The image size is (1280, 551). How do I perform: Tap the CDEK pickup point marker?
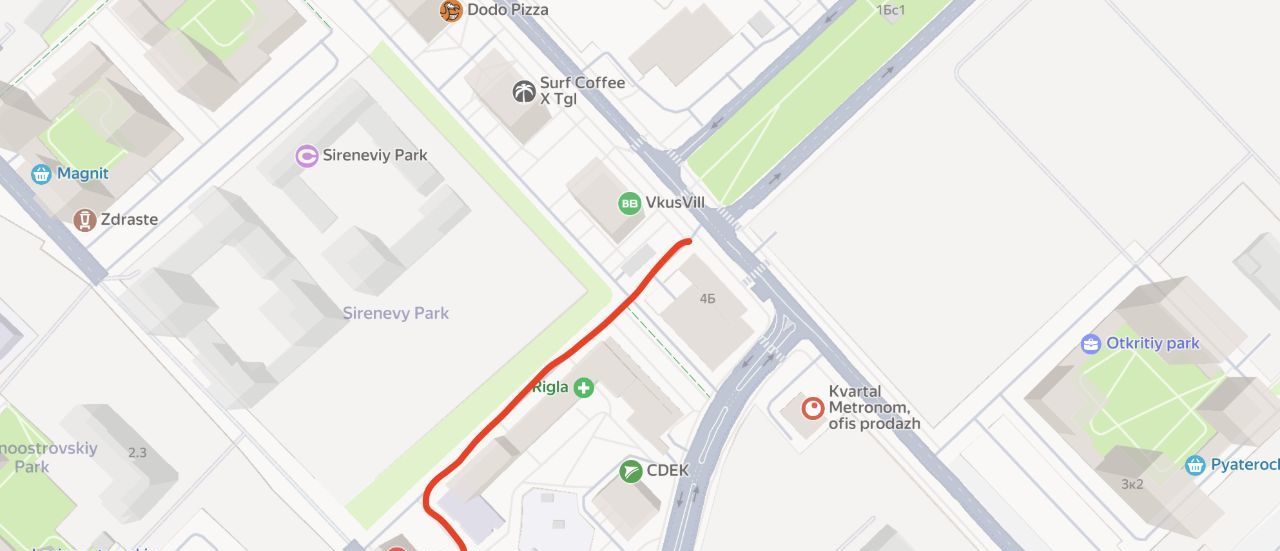(x=630, y=471)
